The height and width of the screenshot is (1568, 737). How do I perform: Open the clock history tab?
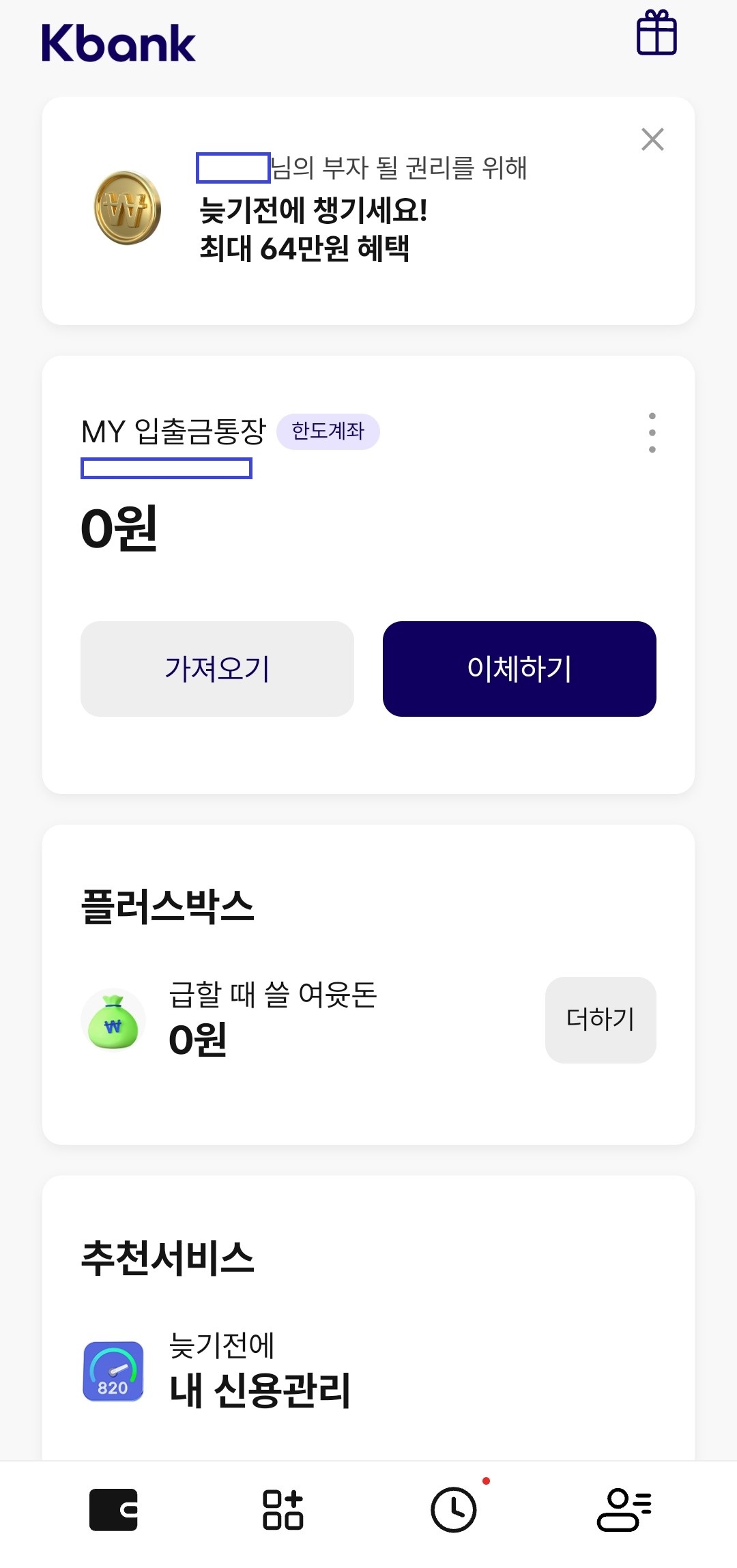click(x=454, y=1509)
